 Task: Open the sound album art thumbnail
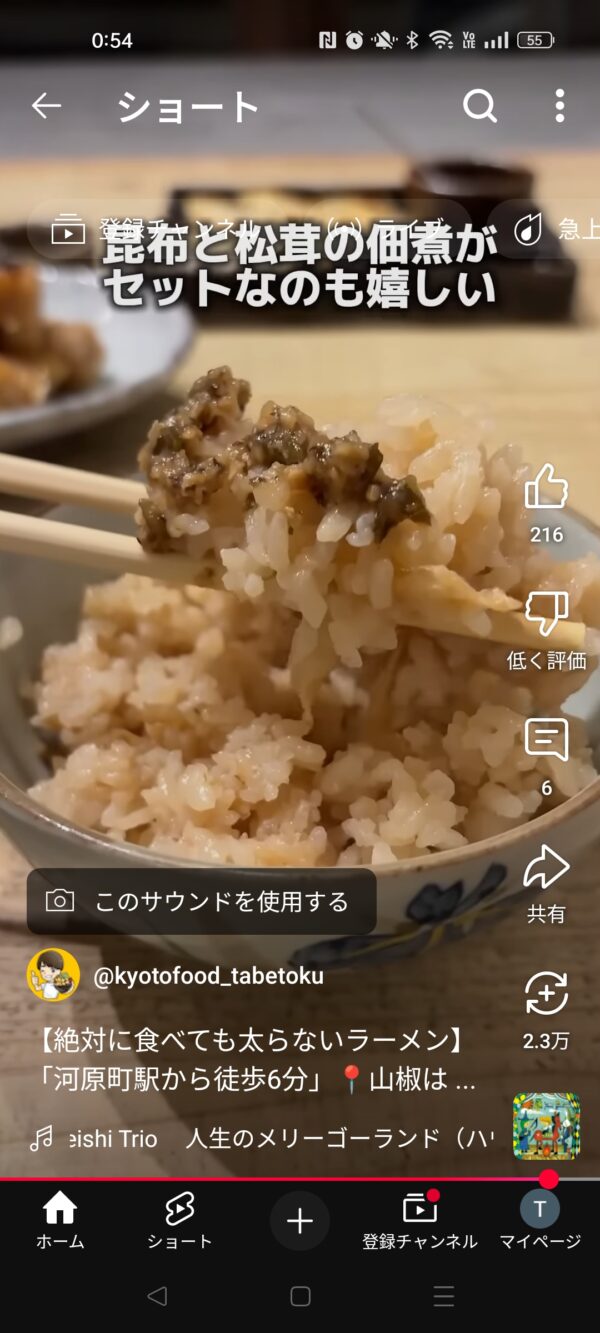pyautogui.click(x=546, y=1126)
